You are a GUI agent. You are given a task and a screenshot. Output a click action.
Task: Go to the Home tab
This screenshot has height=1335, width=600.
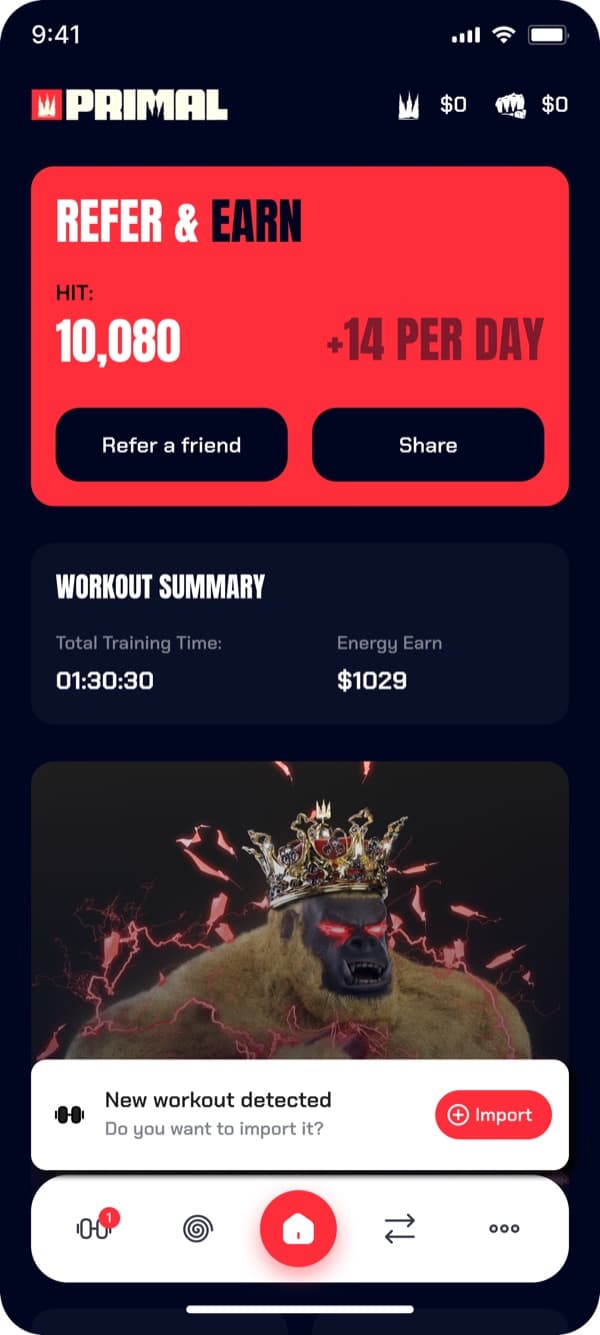(x=298, y=1228)
